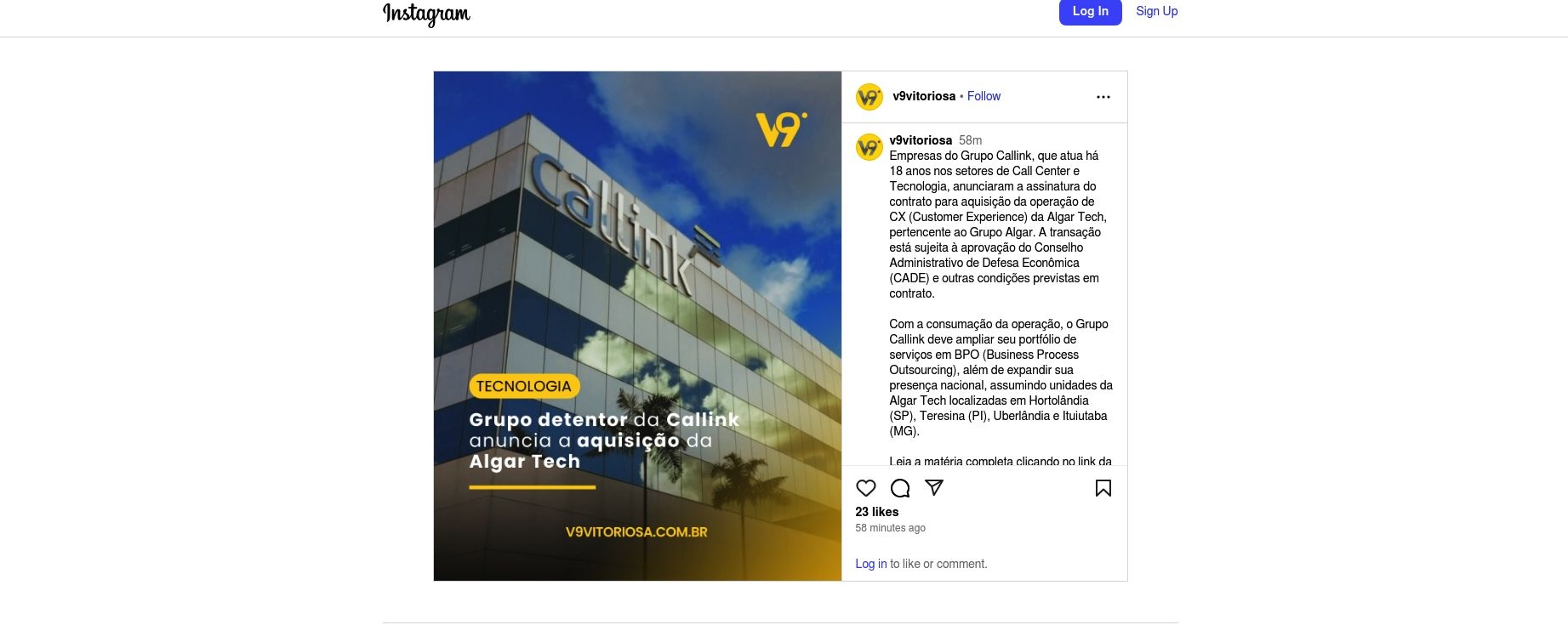Image resolution: width=1568 pixels, height=642 pixels.
Task: Open the v9vitoriosa profile from the post header
Action: tap(923, 96)
